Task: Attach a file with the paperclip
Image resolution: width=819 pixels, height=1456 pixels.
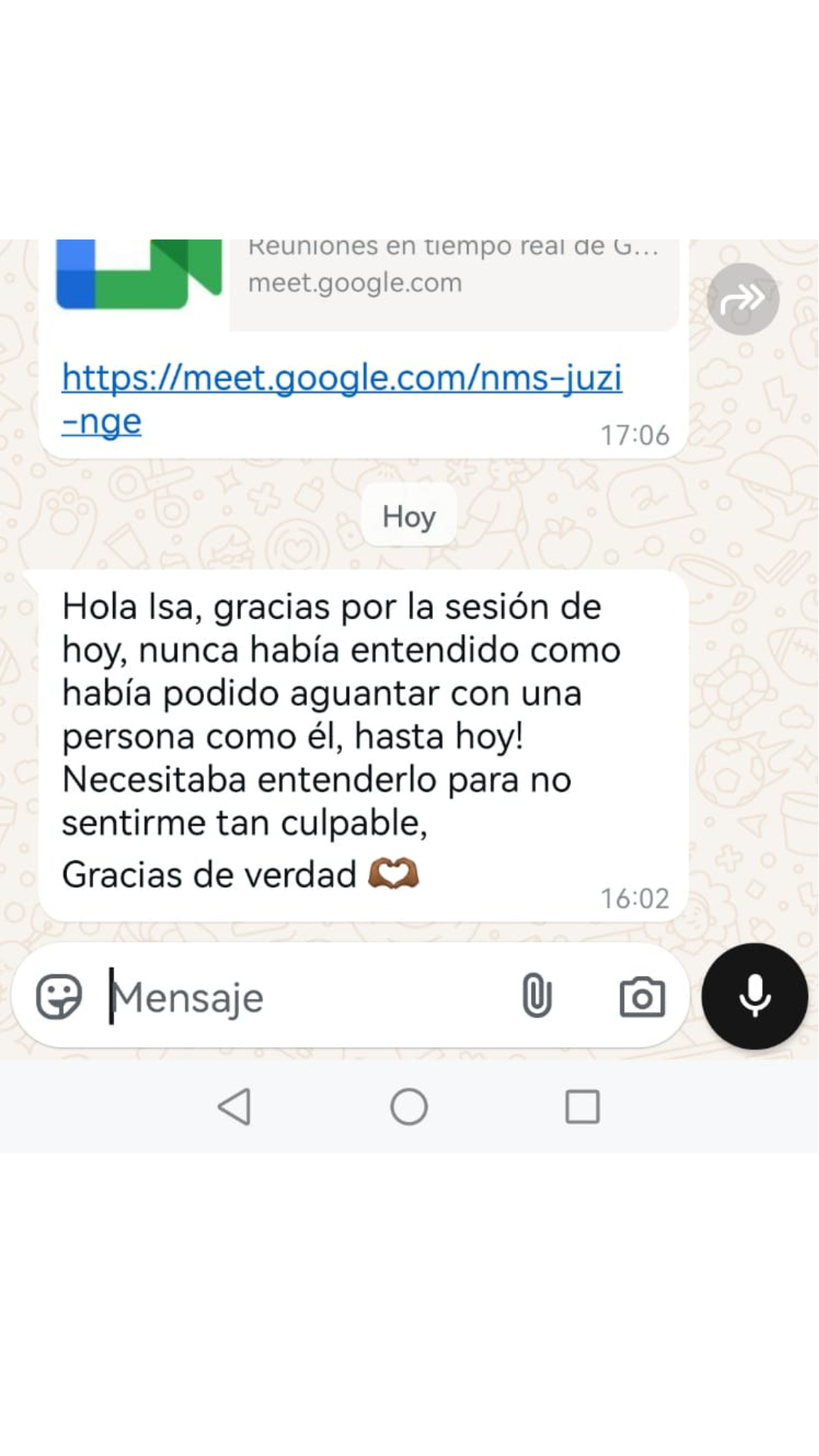Action: point(536,996)
